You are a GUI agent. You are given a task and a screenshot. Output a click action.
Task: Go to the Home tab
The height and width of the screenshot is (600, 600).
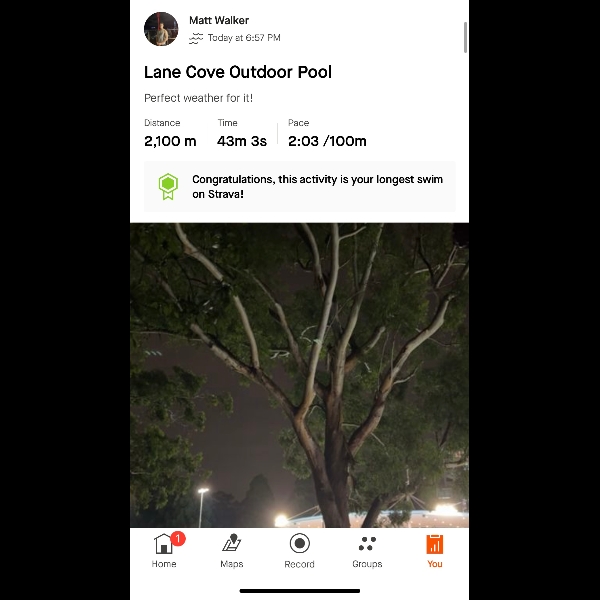click(x=164, y=550)
